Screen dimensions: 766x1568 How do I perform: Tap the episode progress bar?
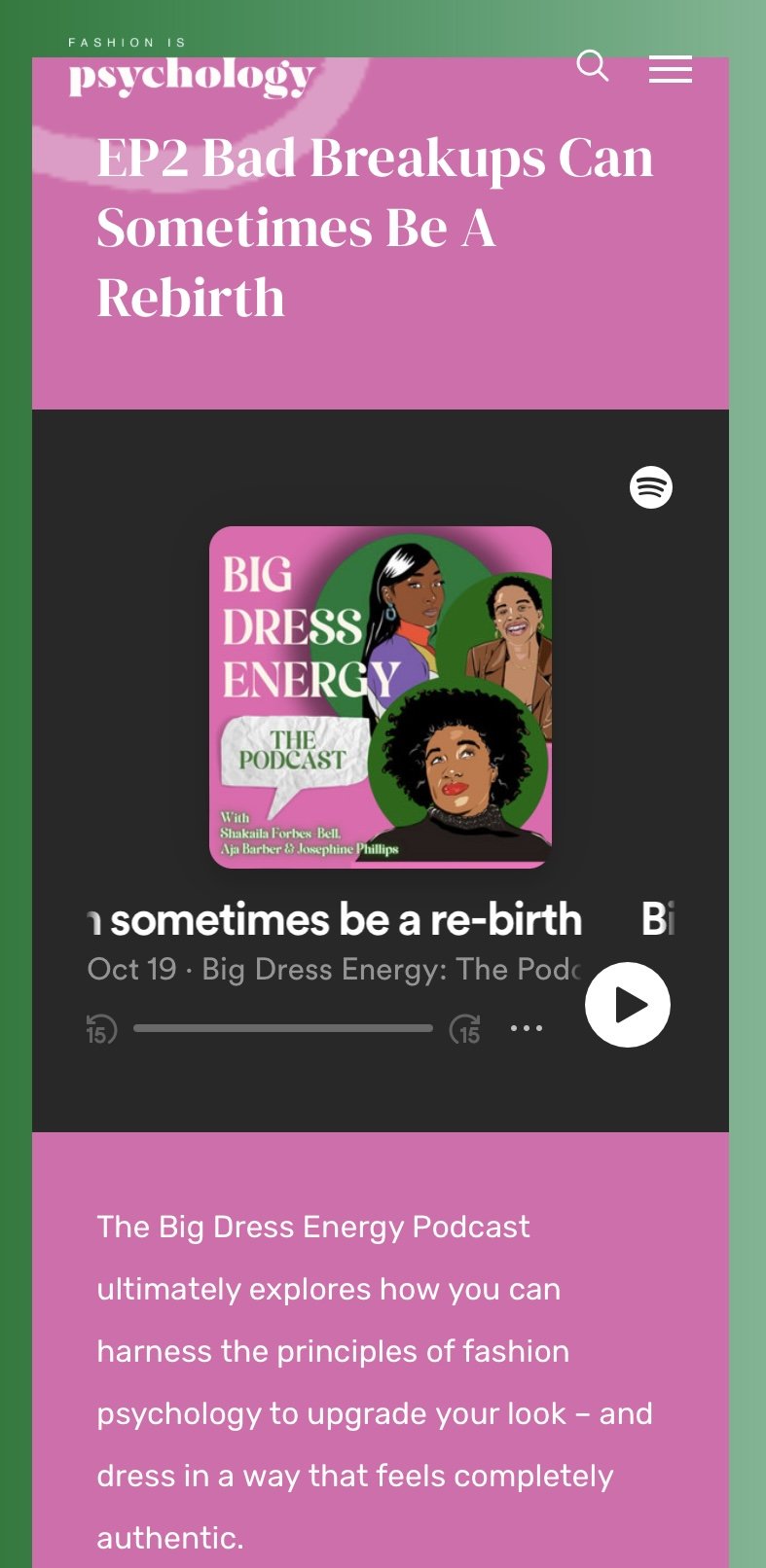coord(283,1028)
